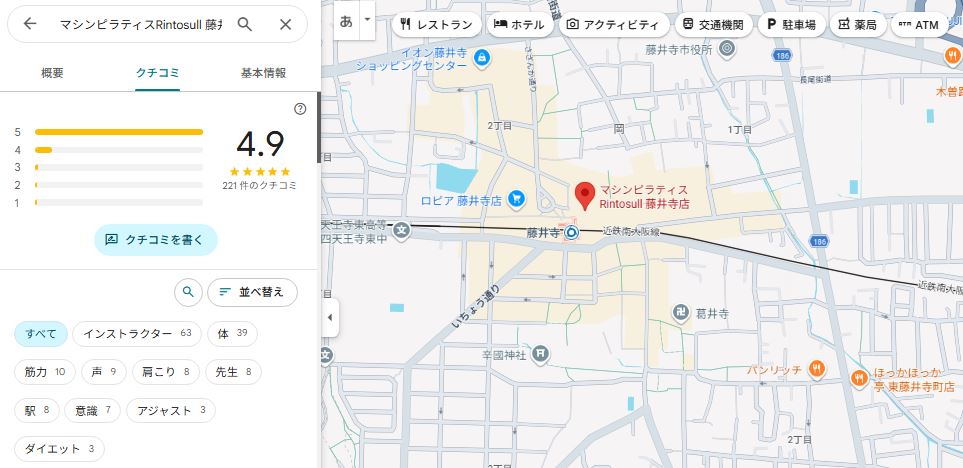
Task: Open the 基本情報 tab
Action: (263, 73)
